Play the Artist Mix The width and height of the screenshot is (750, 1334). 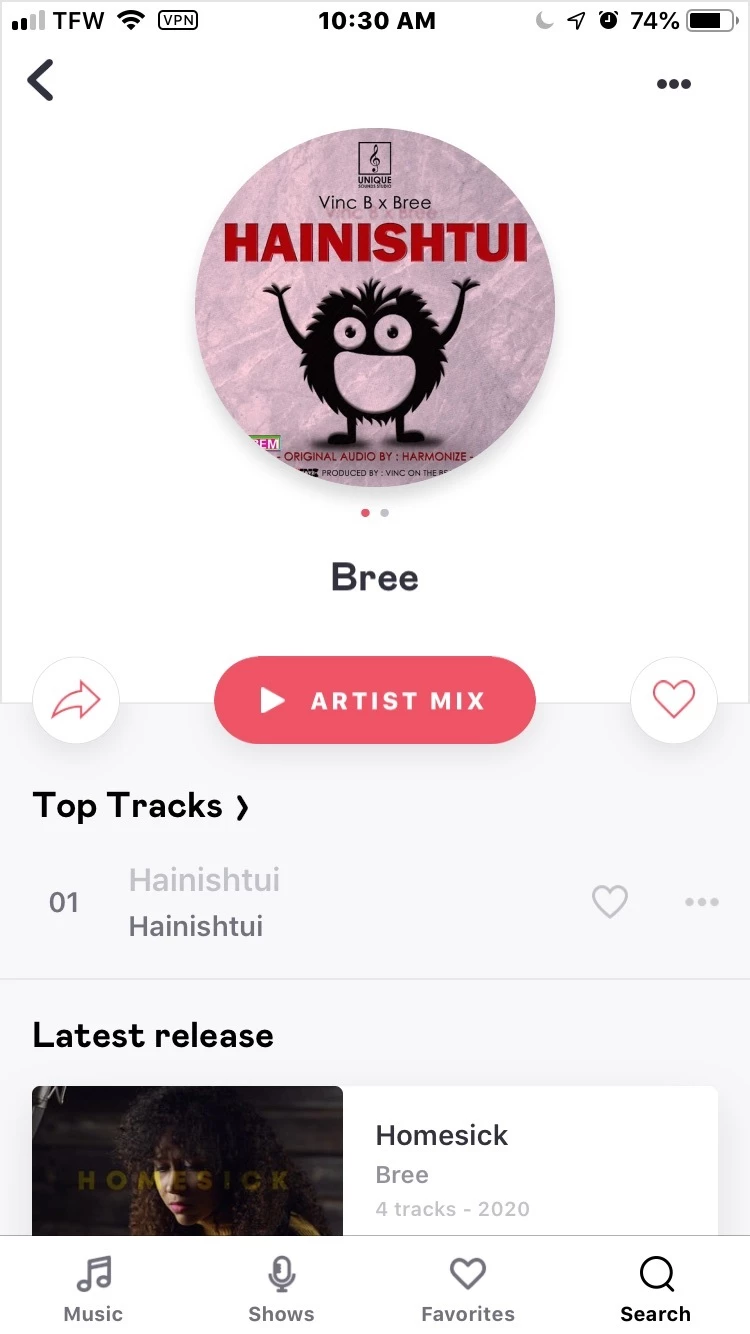pyautogui.click(x=375, y=700)
